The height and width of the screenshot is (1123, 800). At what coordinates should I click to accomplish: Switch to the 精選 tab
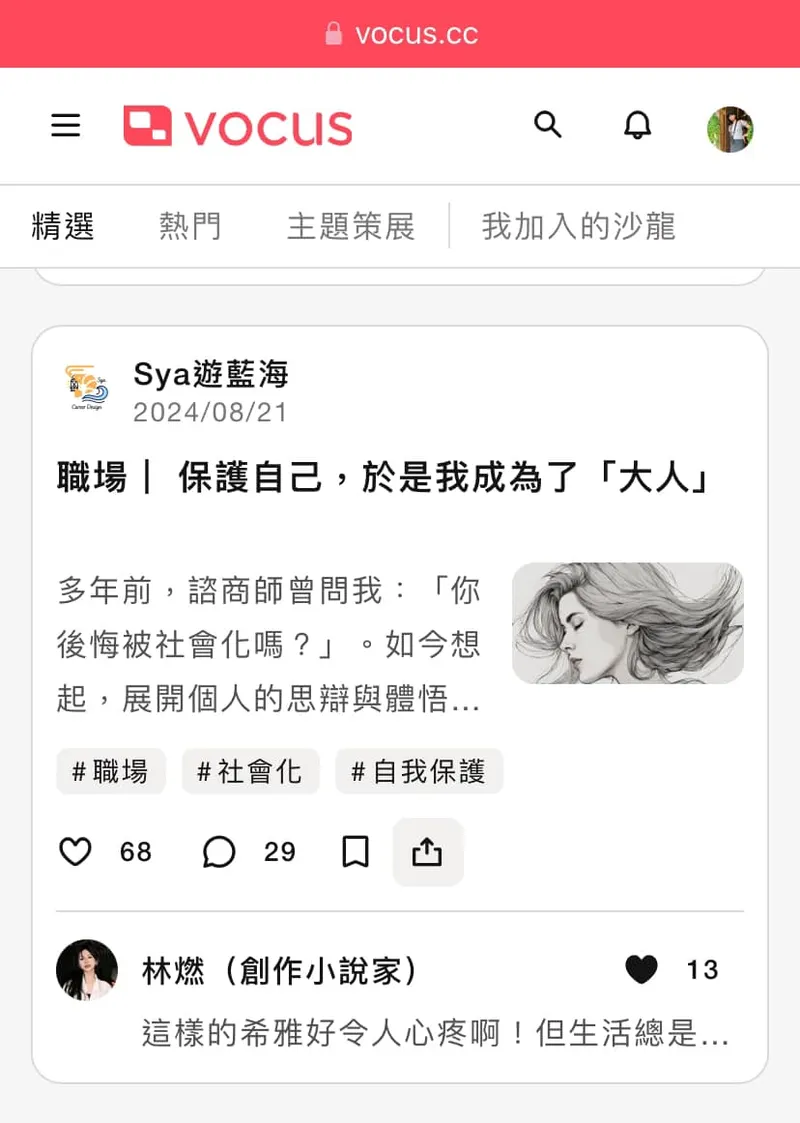63,227
